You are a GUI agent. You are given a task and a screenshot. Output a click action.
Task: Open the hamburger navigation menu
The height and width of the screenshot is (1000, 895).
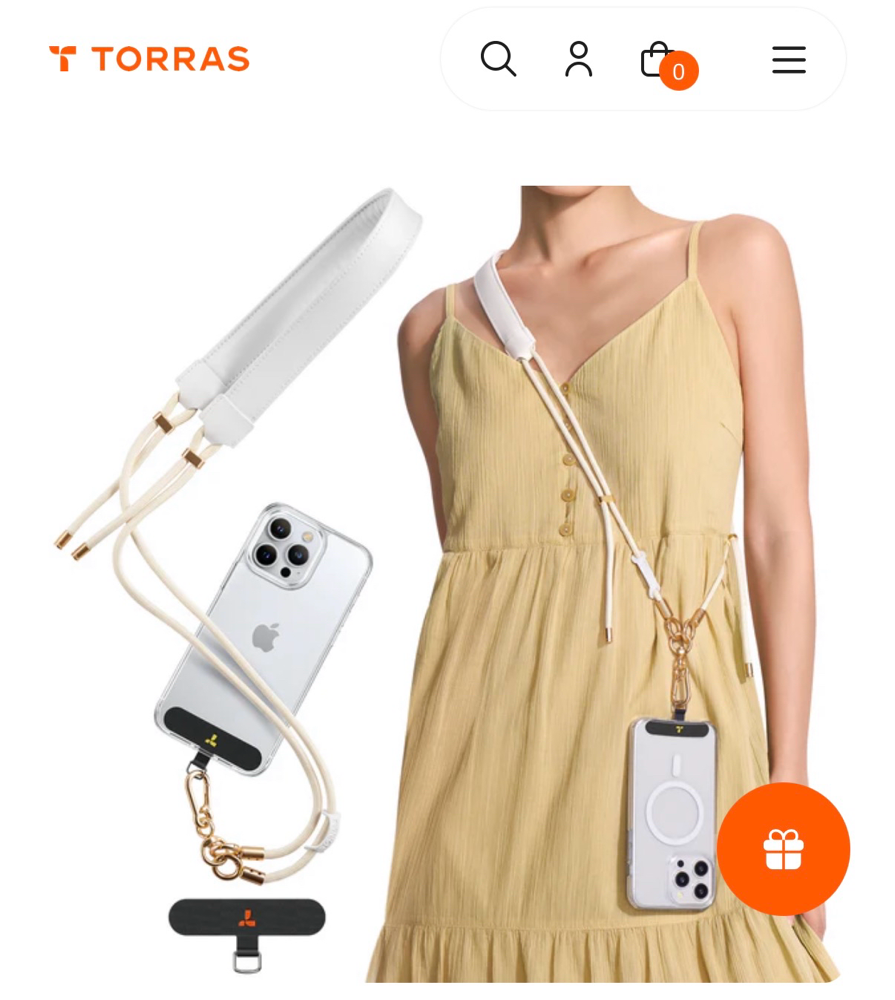pyautogui.click(x=789, y=60)
